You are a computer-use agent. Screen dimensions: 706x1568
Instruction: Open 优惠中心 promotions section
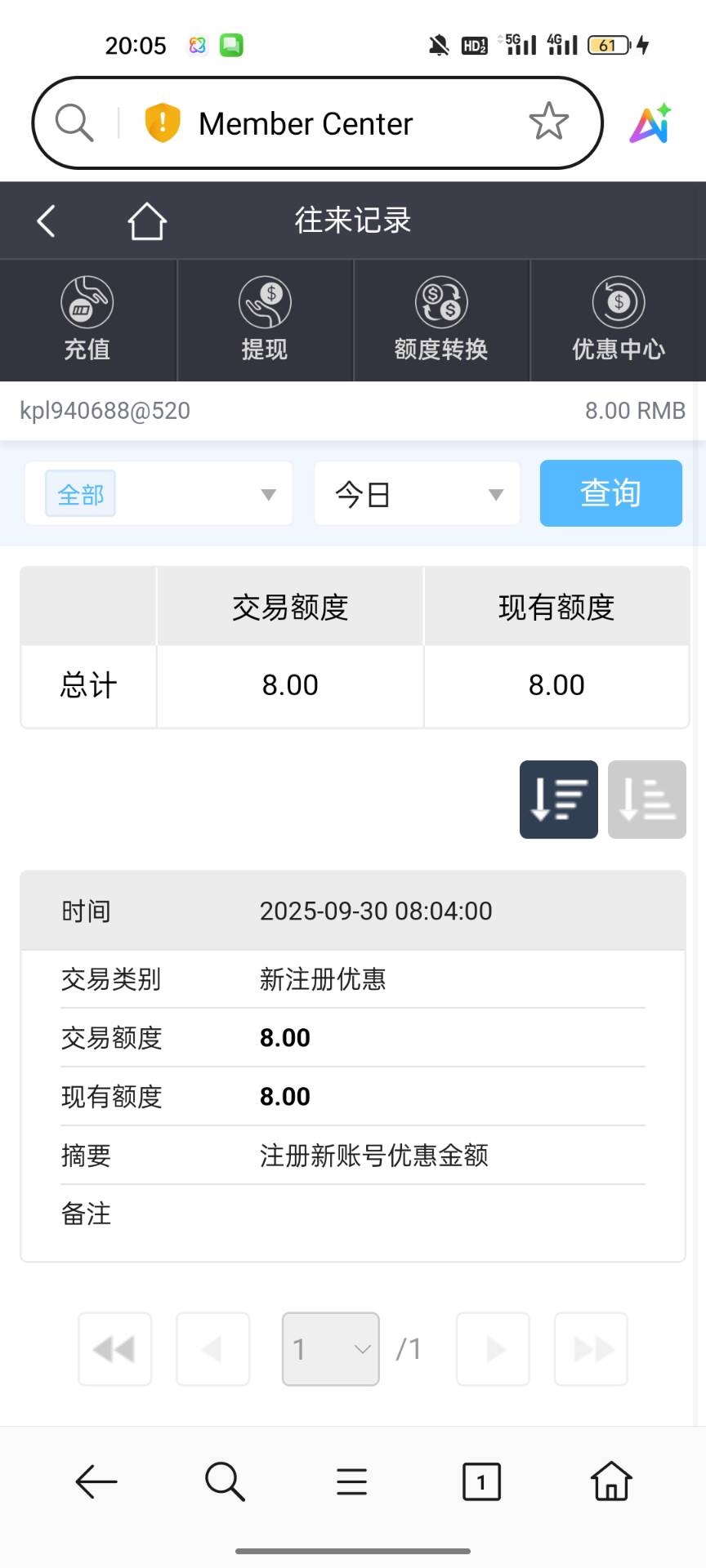[x=619, y=320]
